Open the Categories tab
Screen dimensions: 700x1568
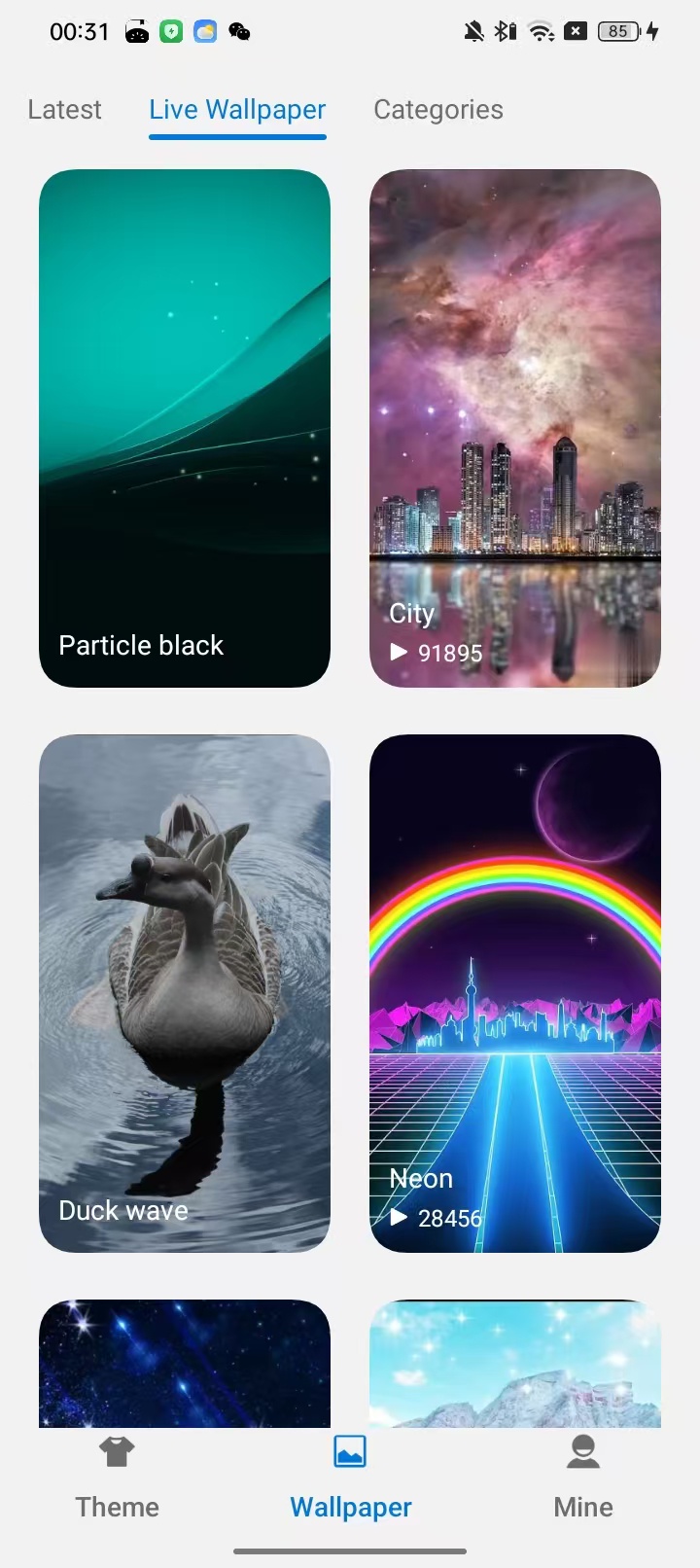click(438, 110)
